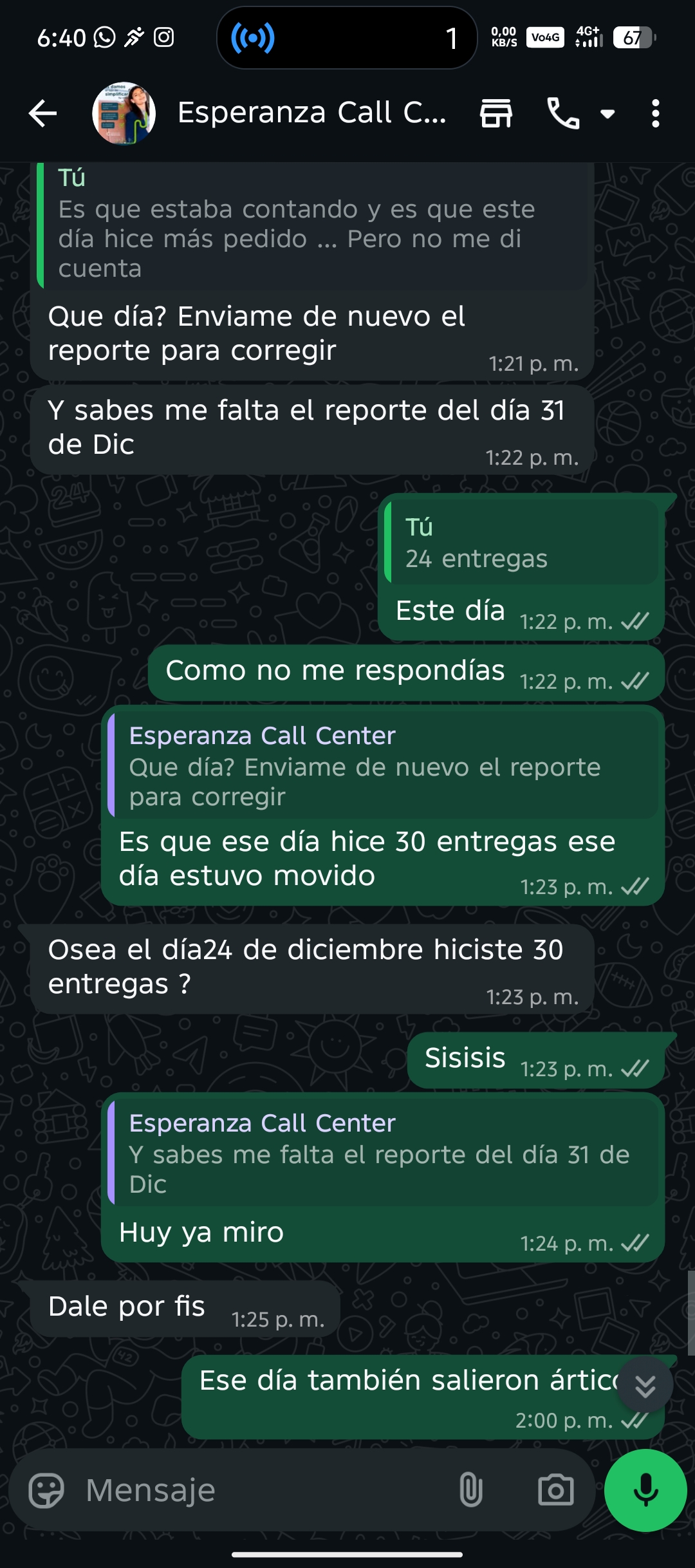Expand the call options dropdown arrow
695x1568 pixels.
tap(607, 114)
